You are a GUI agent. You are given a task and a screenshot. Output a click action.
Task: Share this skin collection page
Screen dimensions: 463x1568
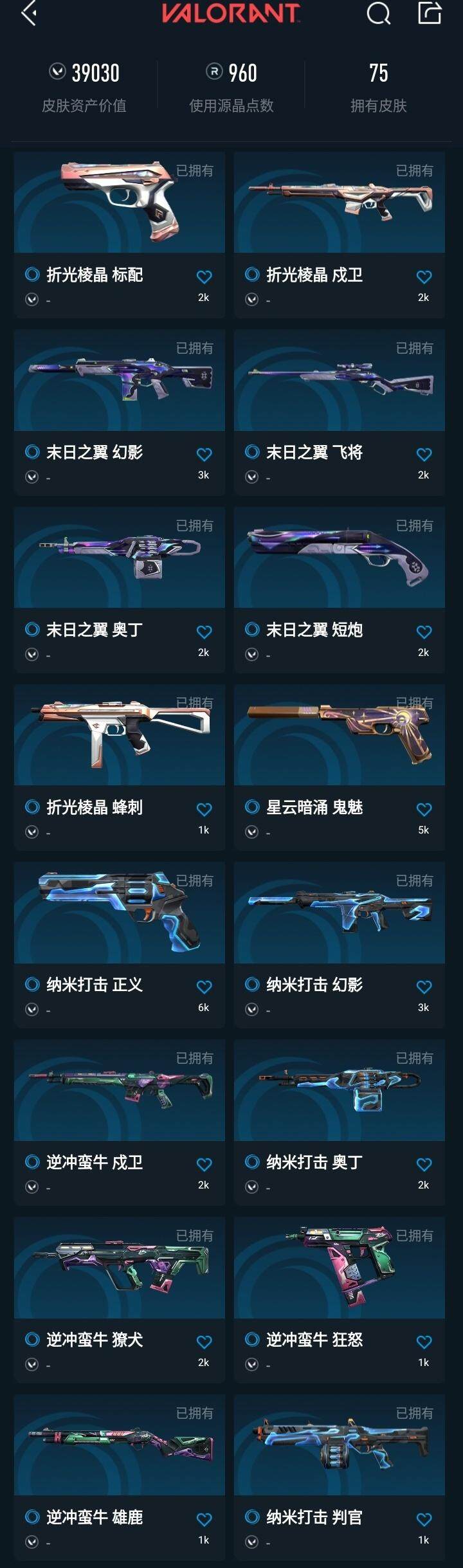(x=430, y=13)
